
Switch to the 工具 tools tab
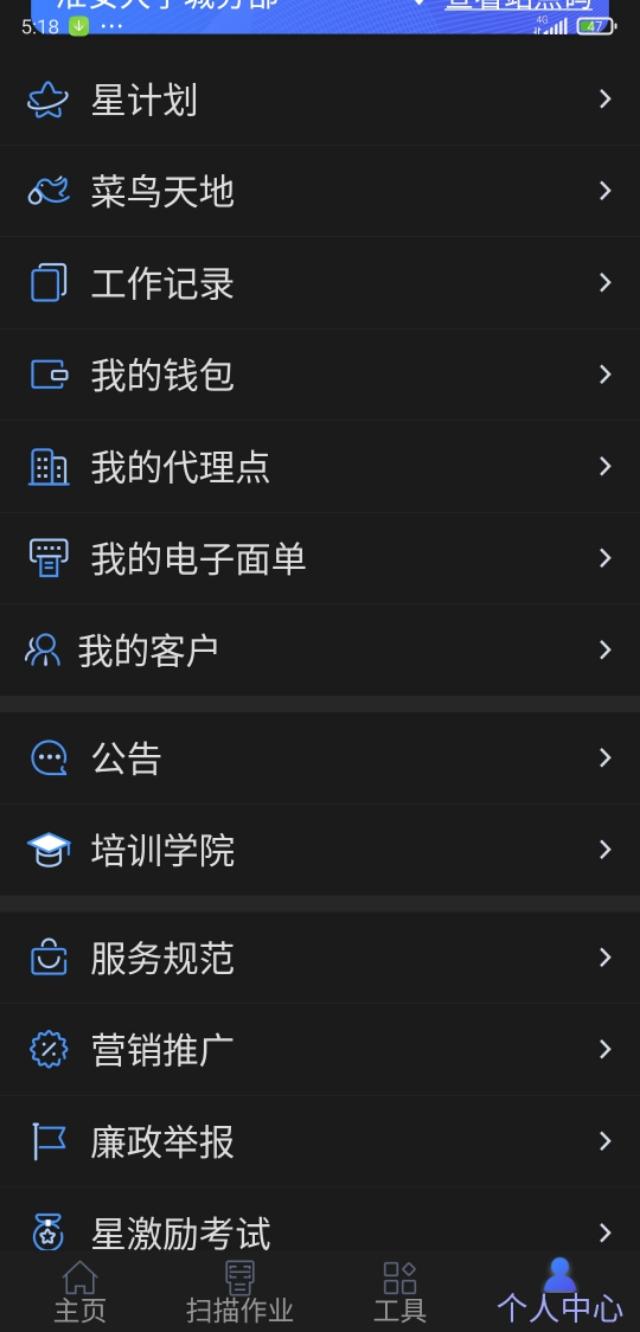coord(400,1291)
